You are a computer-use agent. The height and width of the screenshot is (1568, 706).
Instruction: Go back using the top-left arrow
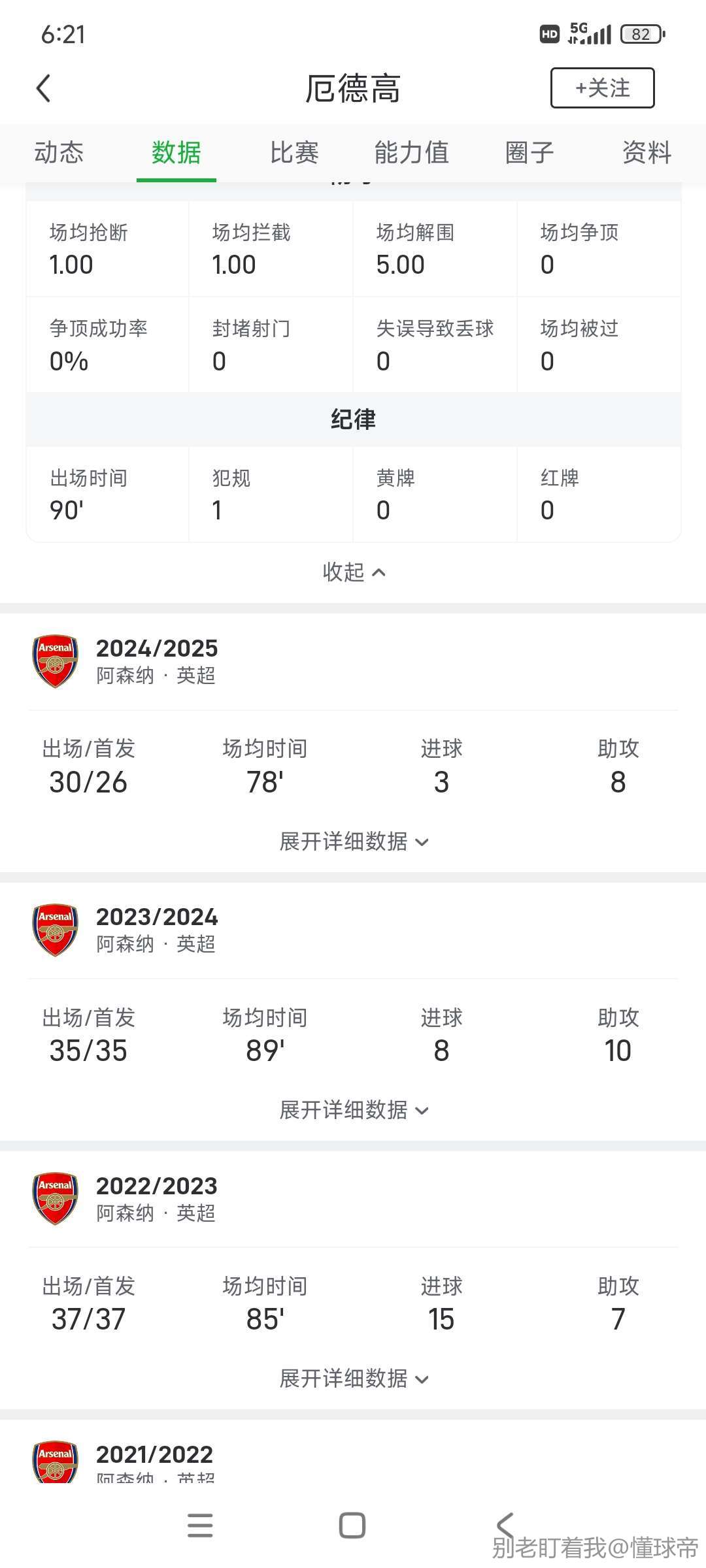click(x=43, y=88)
